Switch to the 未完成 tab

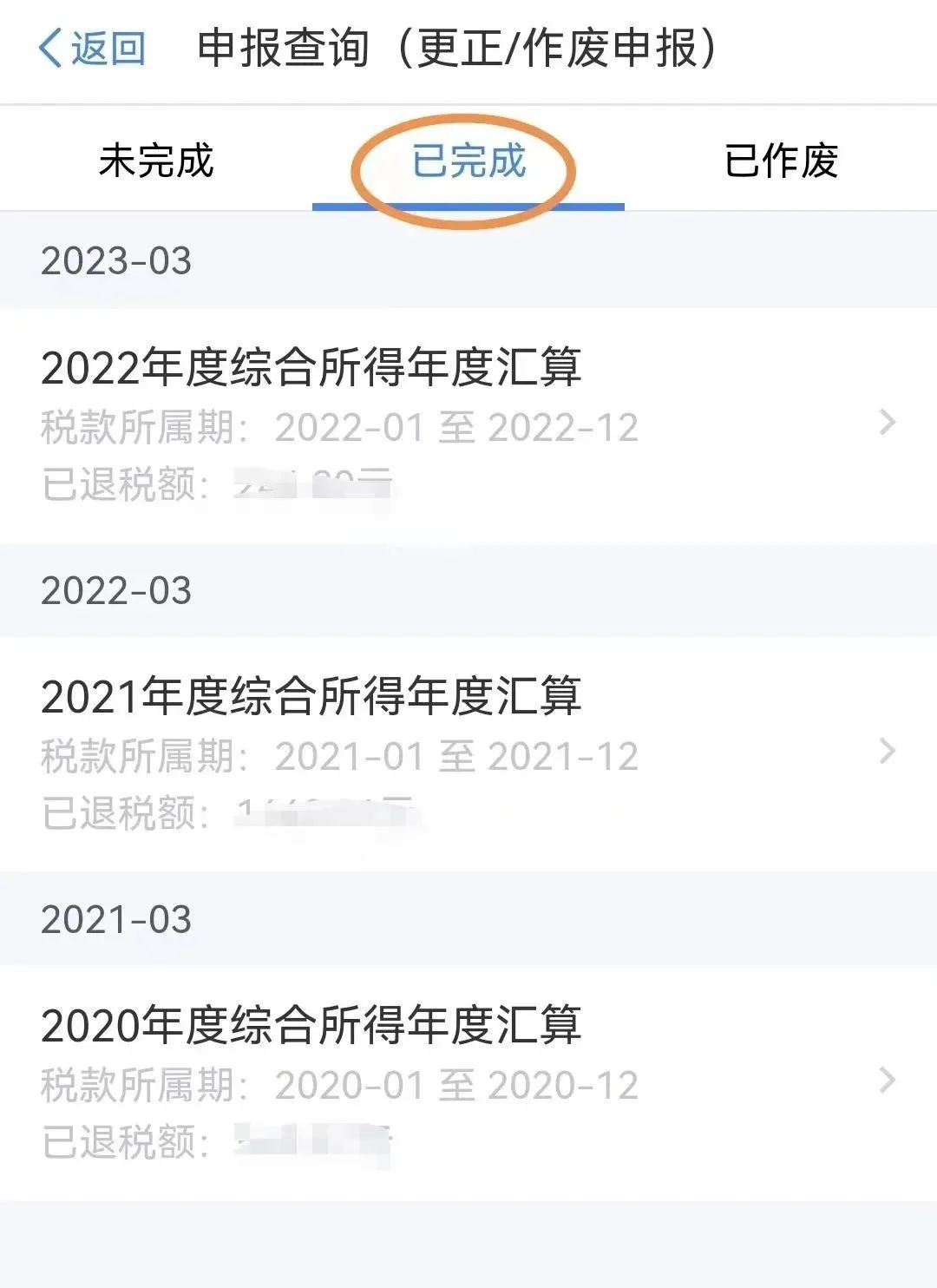156,161
